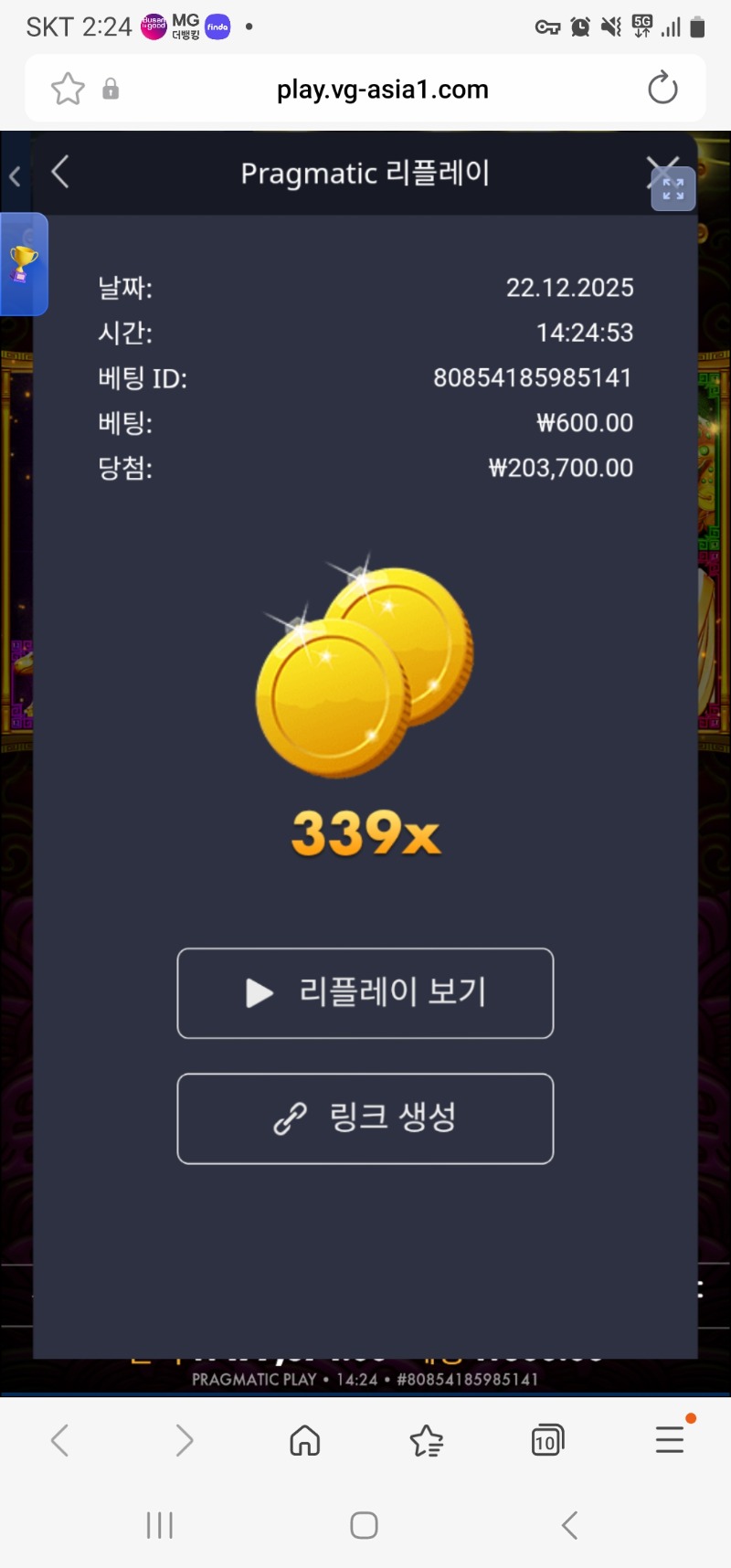731x1568 pixels.
Task: Go to the browser home page
Action: point(304,1441)
